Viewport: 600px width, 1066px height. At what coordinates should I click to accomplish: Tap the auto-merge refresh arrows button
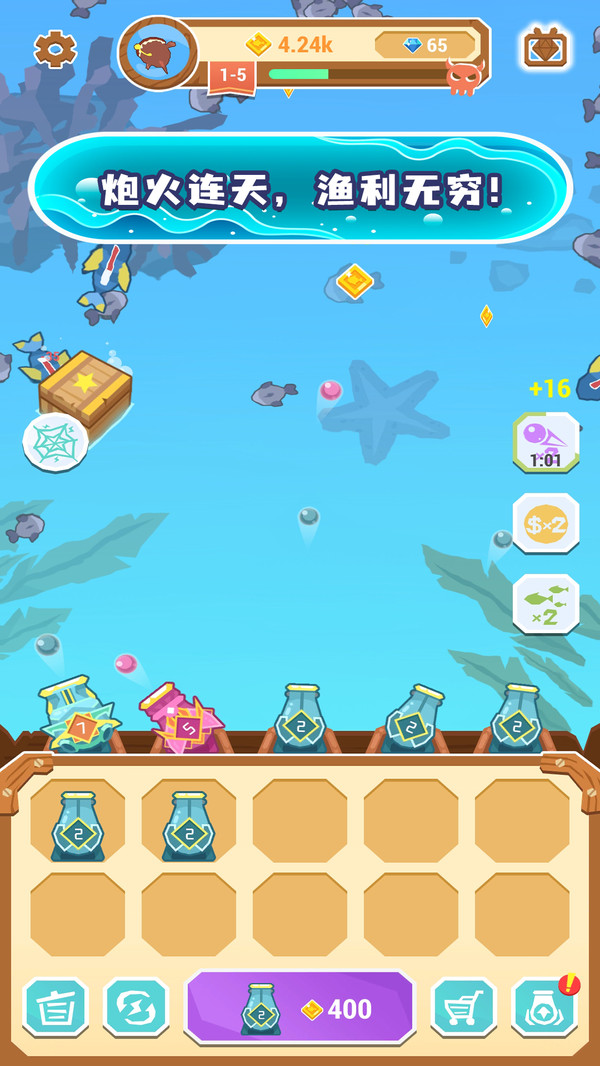136,1008
